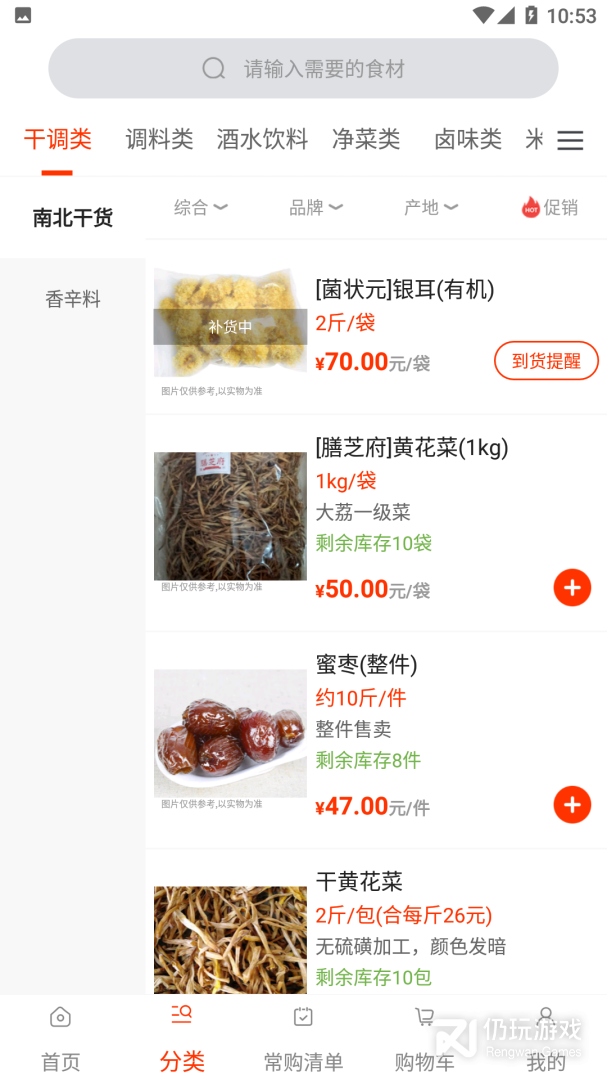This screenshot has height=1080, width=607.
Task: Go to the 首页 tab
Action: point(60,1038)
